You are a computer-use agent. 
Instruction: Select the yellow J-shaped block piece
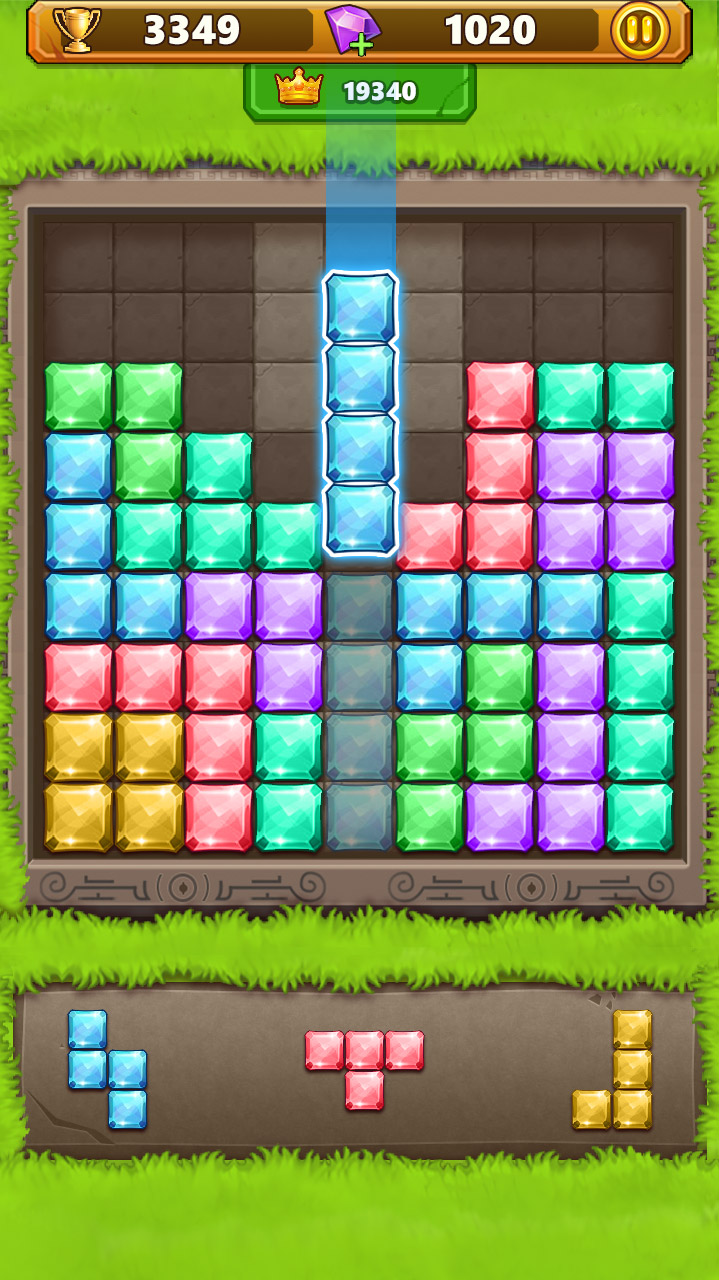612,1070
